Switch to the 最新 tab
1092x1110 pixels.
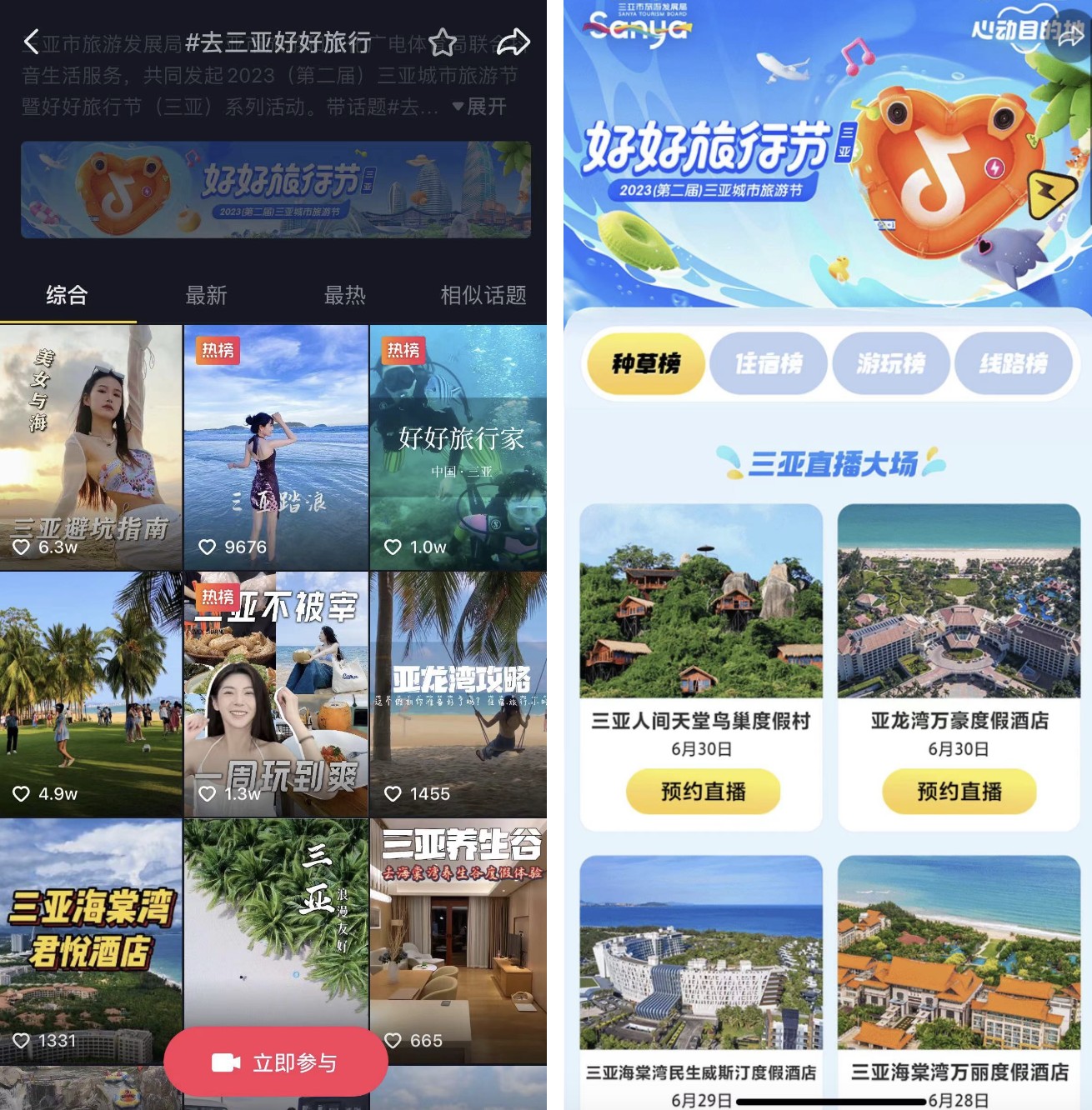(206, 295)
